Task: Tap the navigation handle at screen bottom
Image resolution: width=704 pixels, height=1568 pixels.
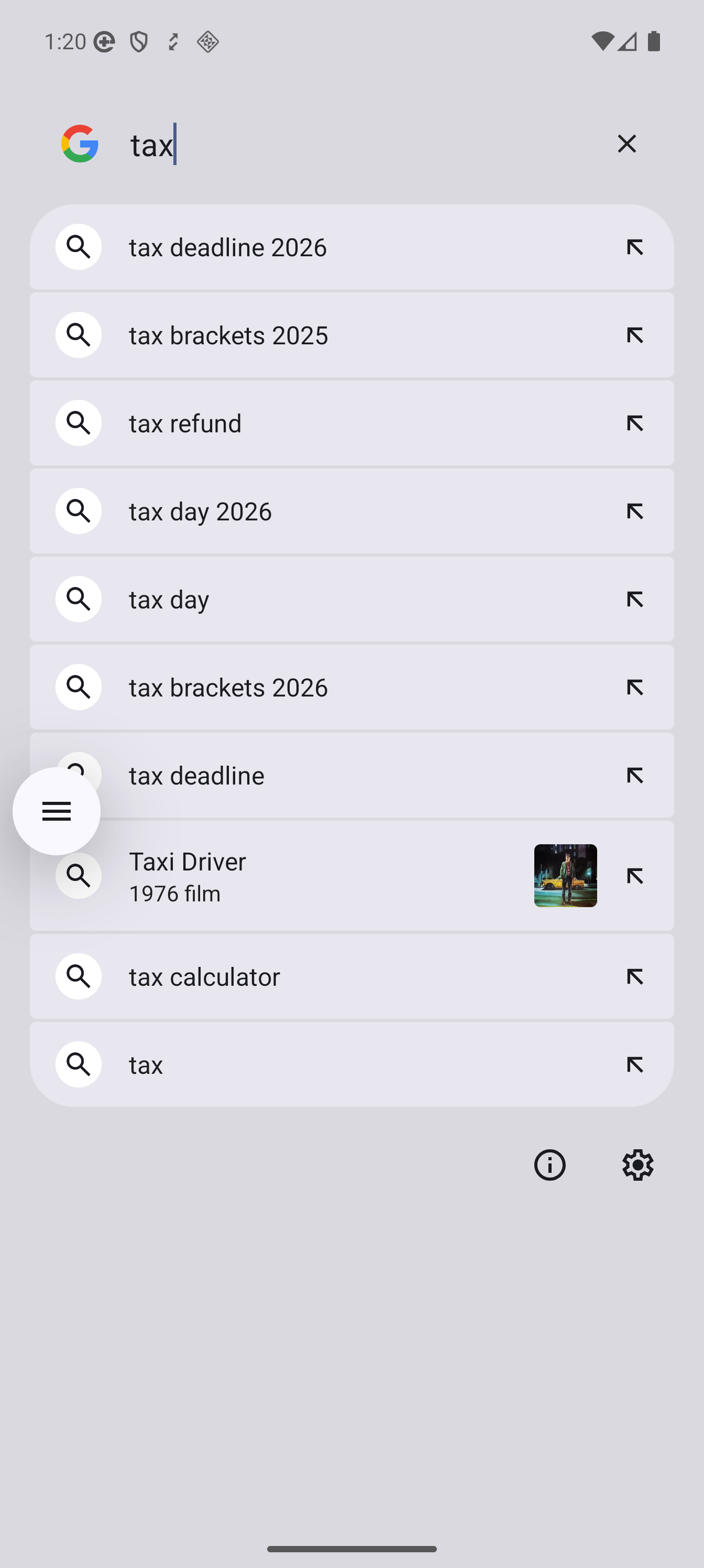Action: (351, 1548)
